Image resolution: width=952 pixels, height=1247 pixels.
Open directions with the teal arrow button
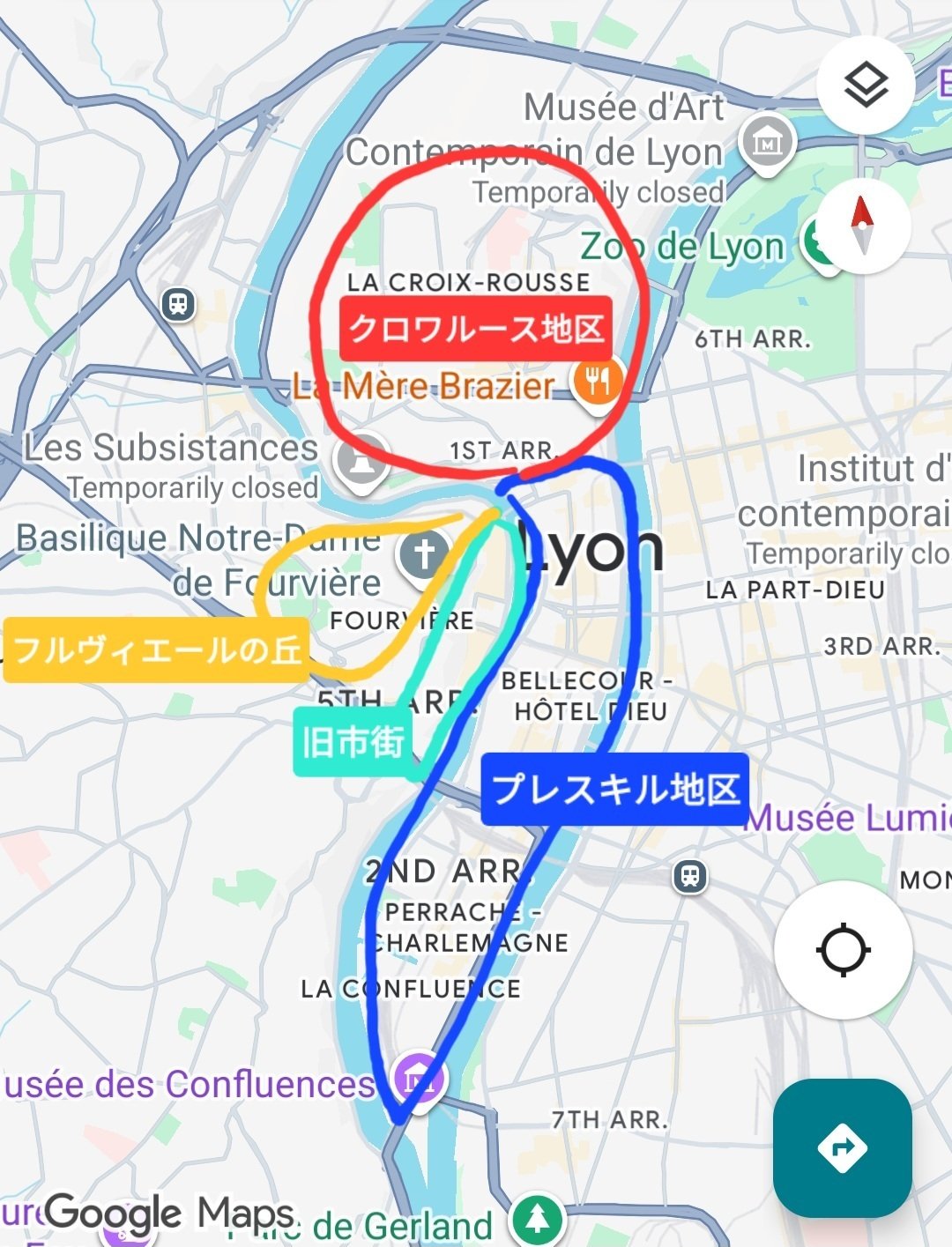coord(842,1147)
